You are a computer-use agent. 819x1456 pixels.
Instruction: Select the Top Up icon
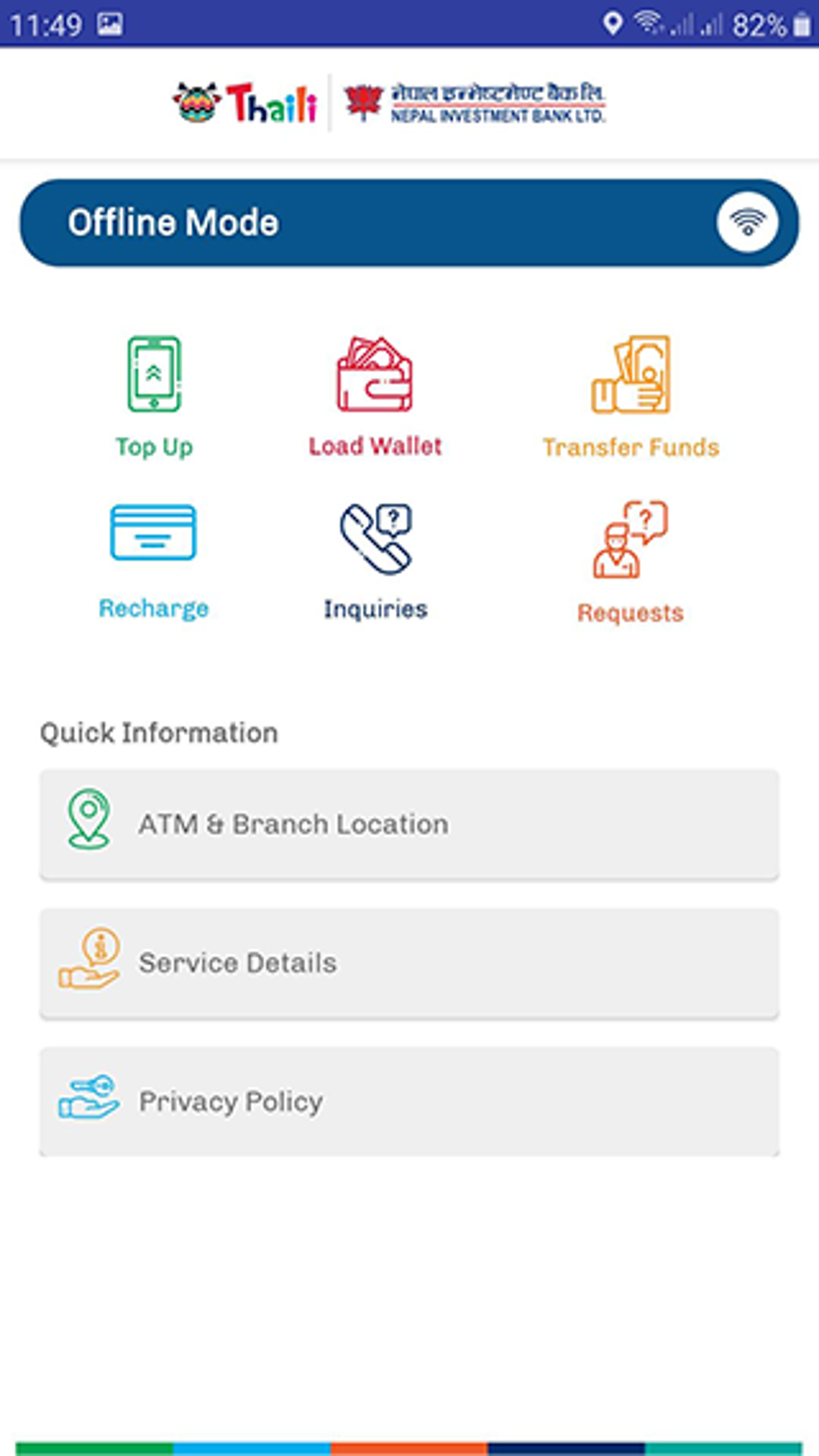click(x=154, y=375)
